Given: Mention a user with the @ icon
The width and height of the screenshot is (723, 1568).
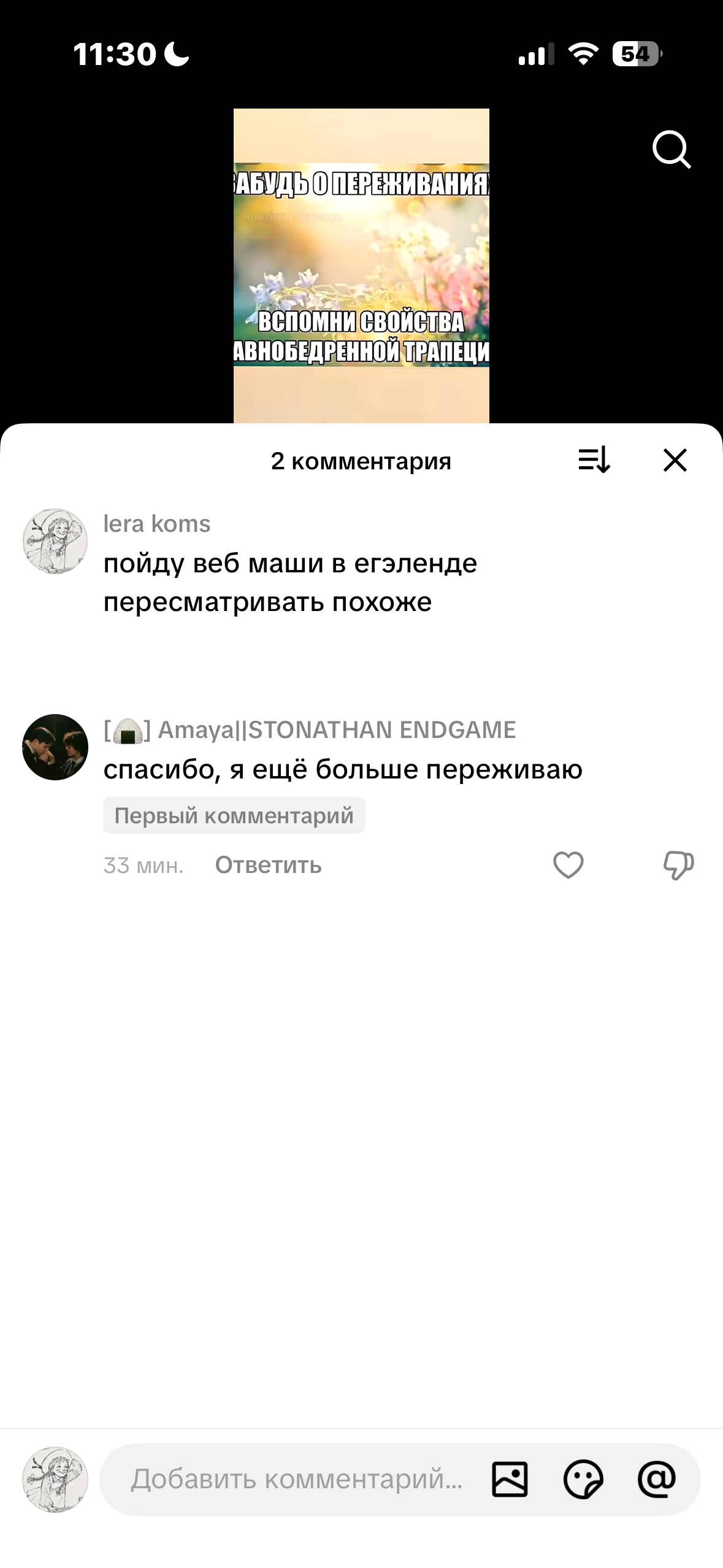Looking at the screenshot, I should pyautogui.click(x=657, y=1480).
